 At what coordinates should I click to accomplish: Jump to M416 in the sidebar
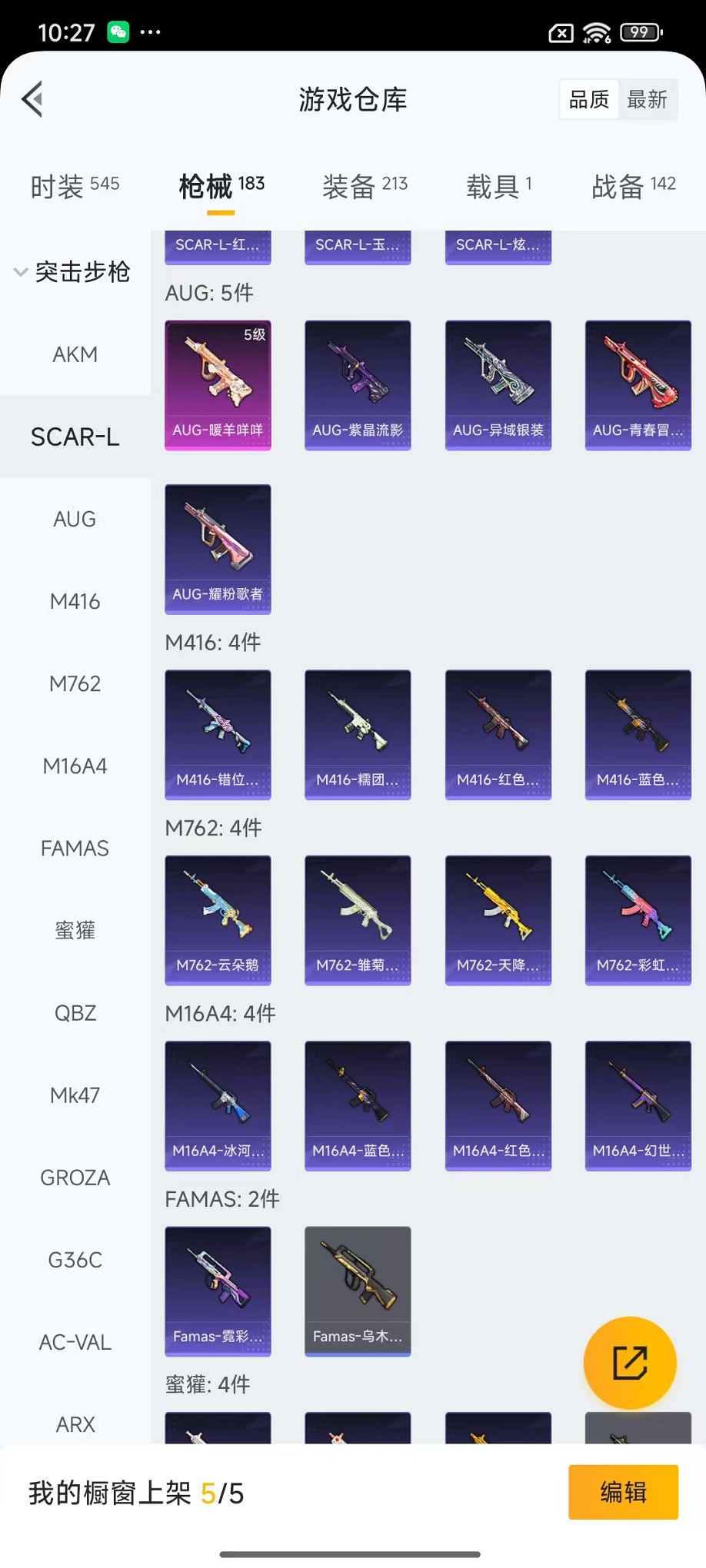[x=75, y=601]
